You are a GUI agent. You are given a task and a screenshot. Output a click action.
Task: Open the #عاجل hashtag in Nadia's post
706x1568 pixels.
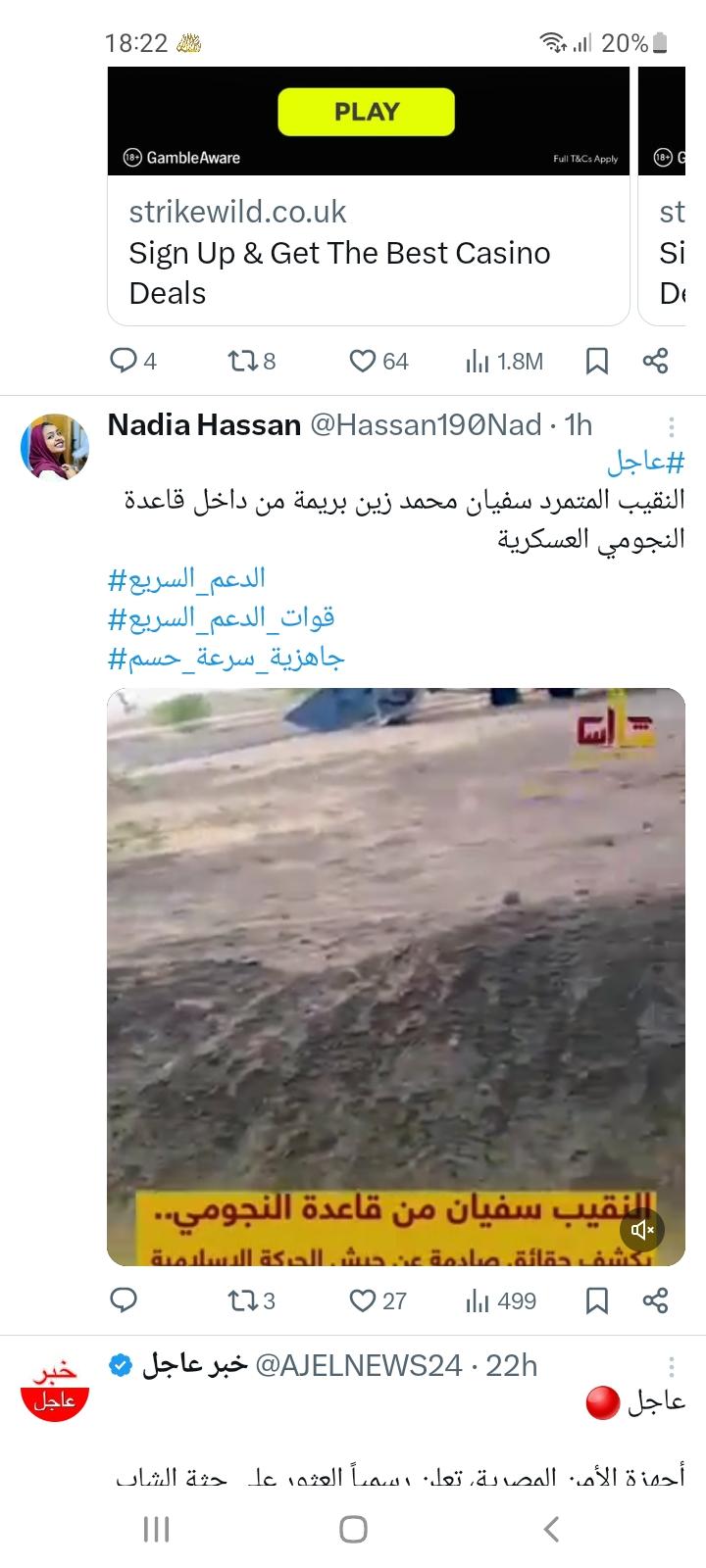pyautogui.click(x=645, y=462)
